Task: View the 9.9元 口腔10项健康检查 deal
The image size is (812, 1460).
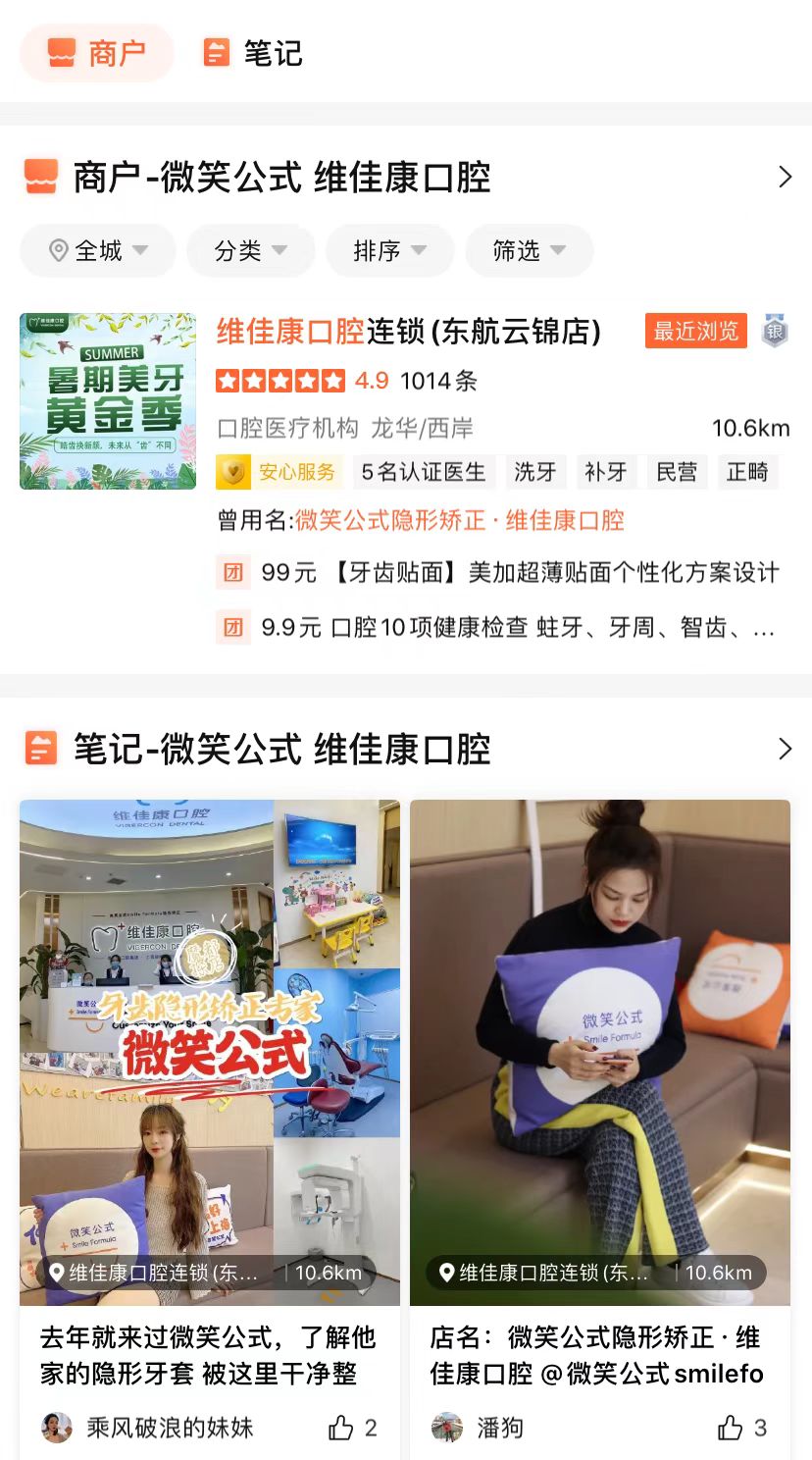Action: [500, 627]
